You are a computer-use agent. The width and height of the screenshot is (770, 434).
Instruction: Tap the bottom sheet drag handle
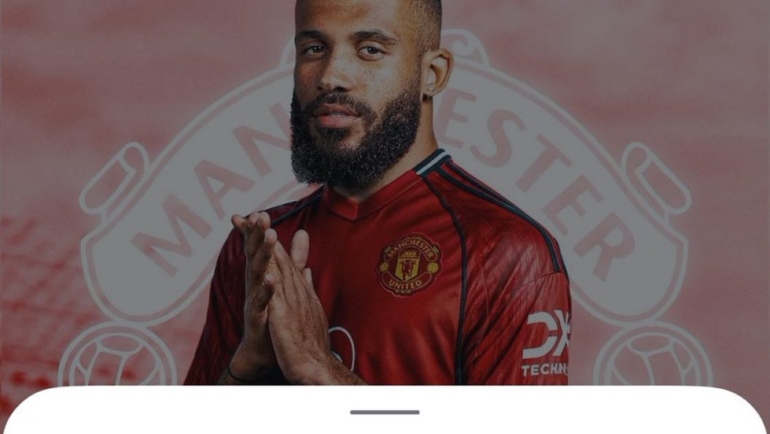point(385,412)
